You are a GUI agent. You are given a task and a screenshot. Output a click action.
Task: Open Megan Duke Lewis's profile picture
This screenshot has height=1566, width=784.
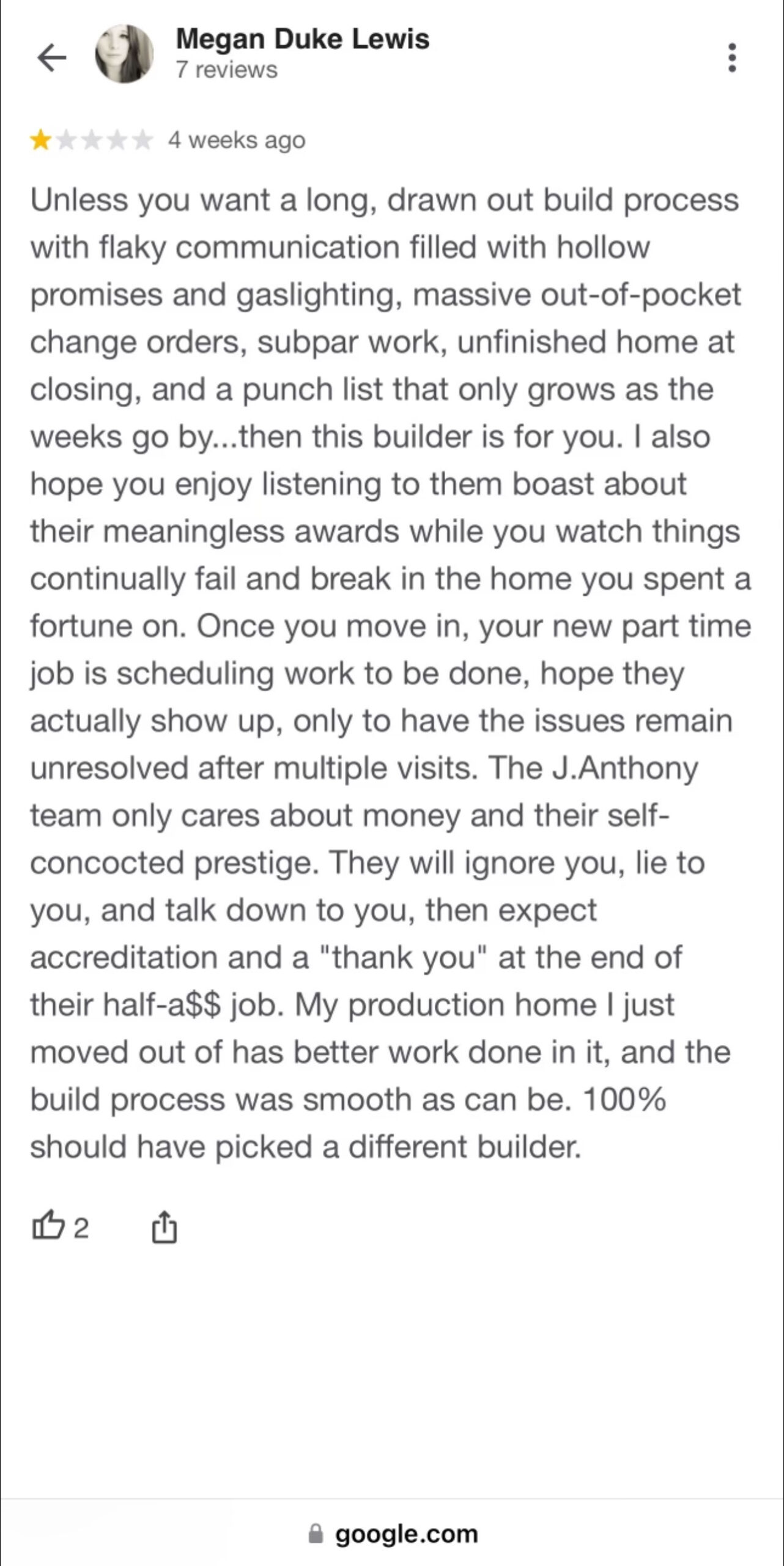(124, 54)
